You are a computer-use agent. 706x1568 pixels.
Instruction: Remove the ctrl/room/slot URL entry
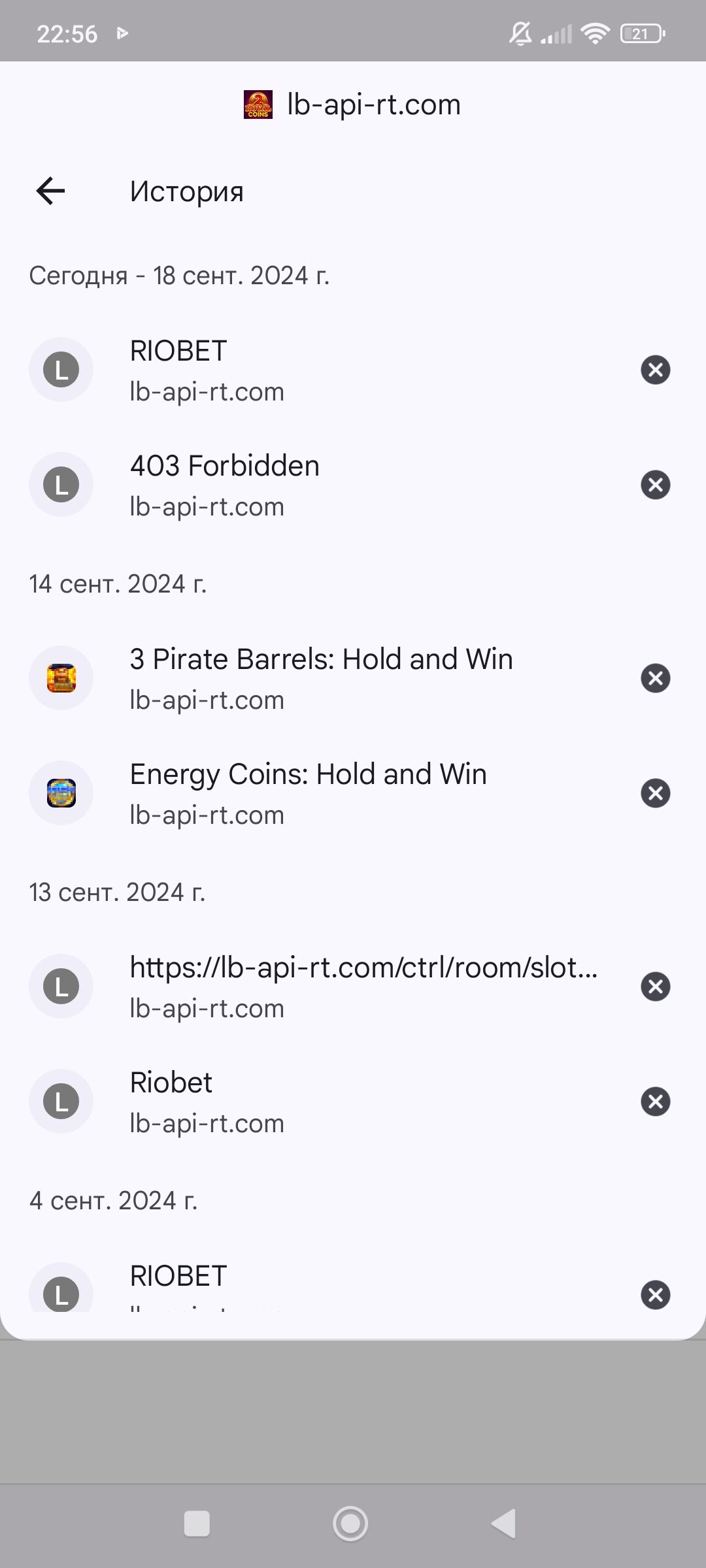click(x=655, y=987)
